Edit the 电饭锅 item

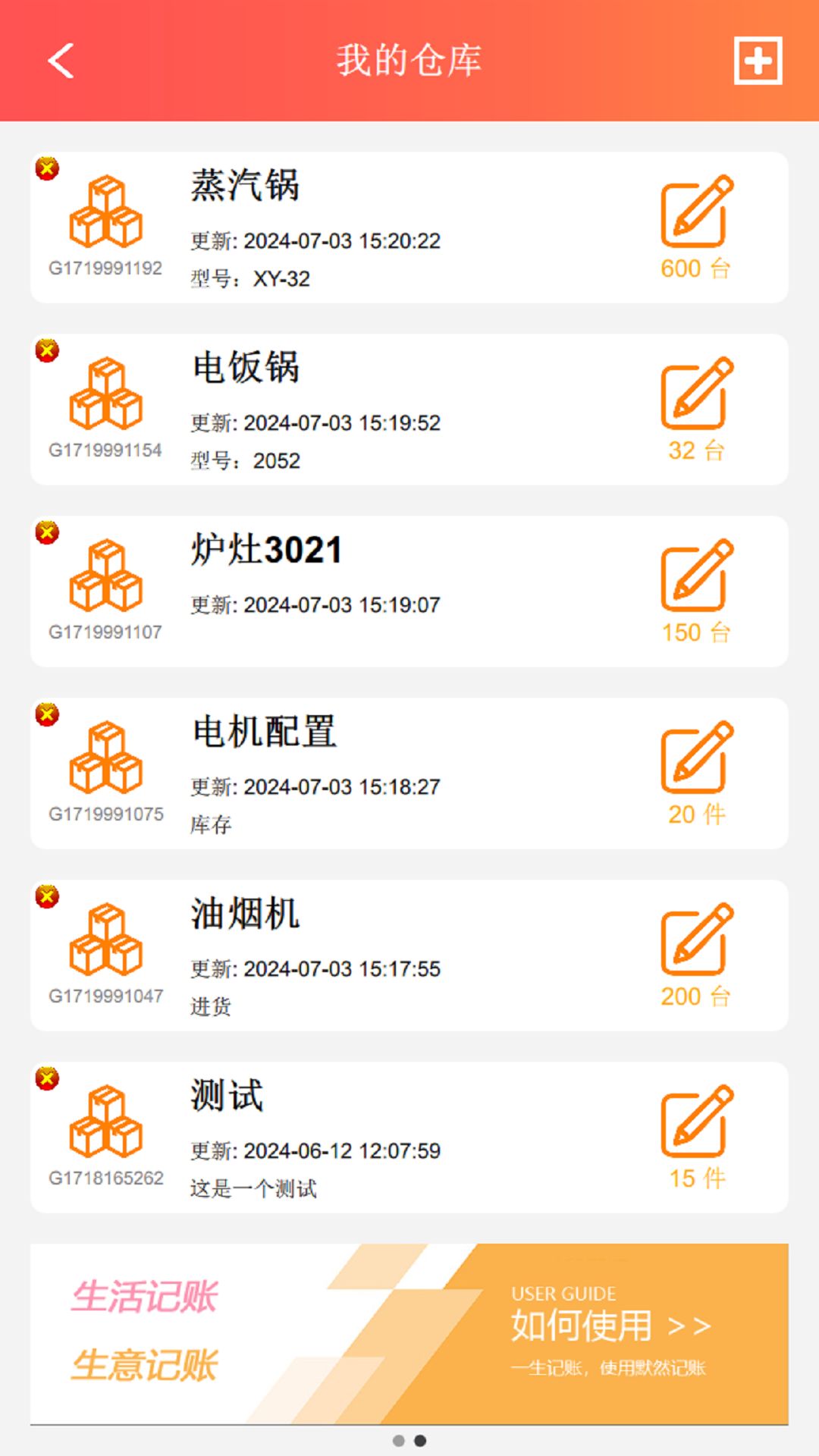point(696,394)
